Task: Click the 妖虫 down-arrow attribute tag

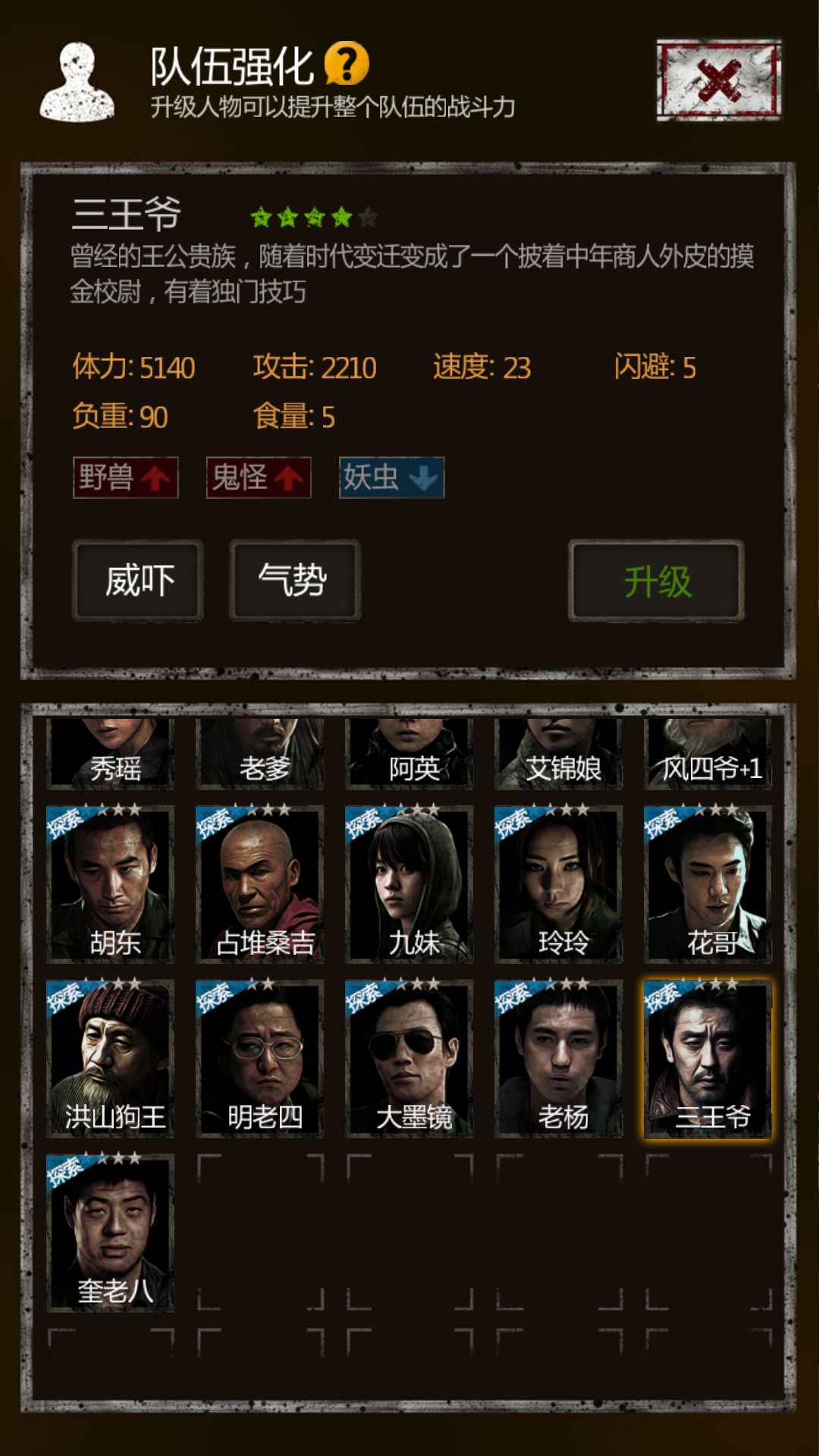Action: coord(390,478)
